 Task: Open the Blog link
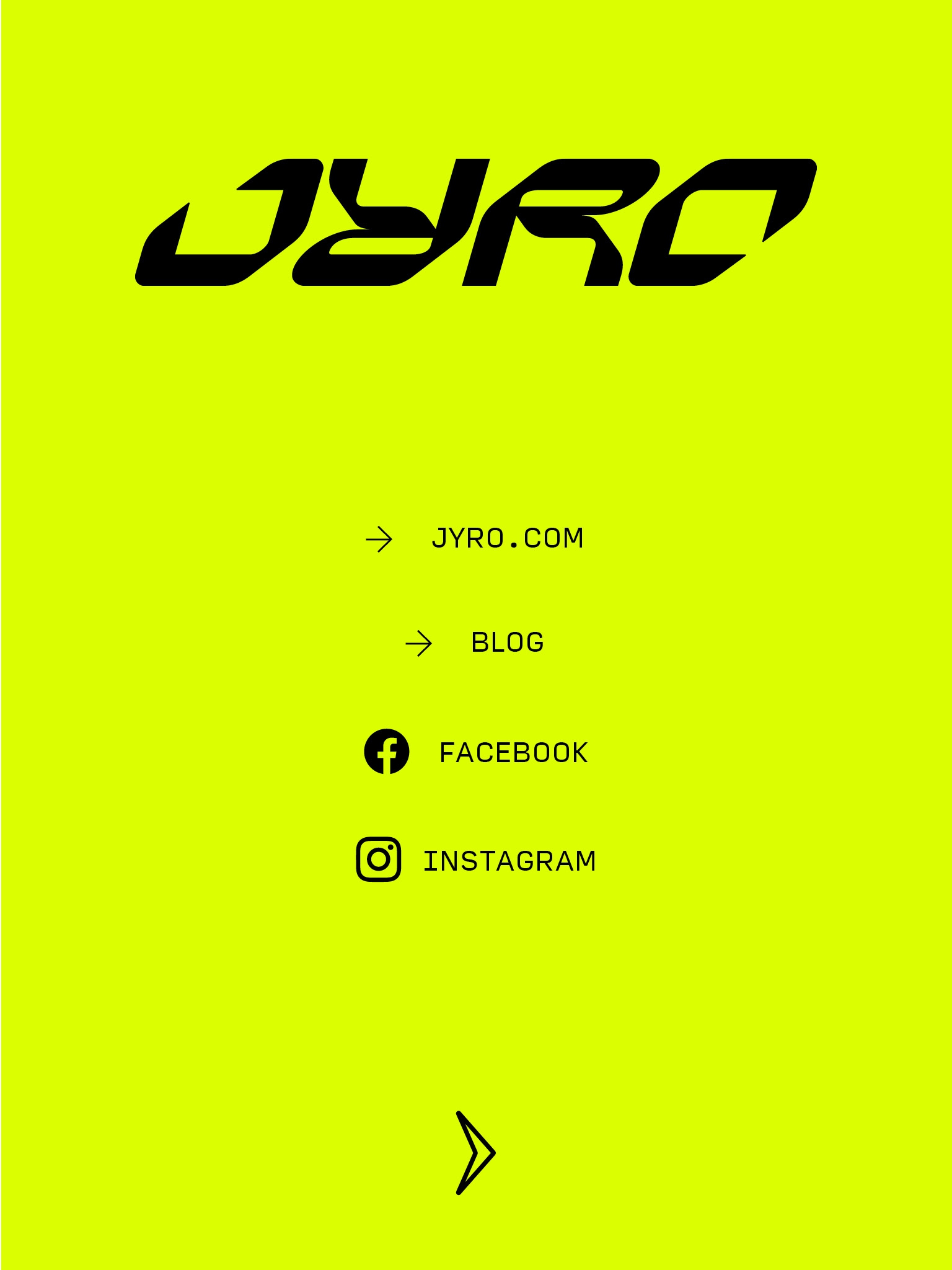click(507, 642)
